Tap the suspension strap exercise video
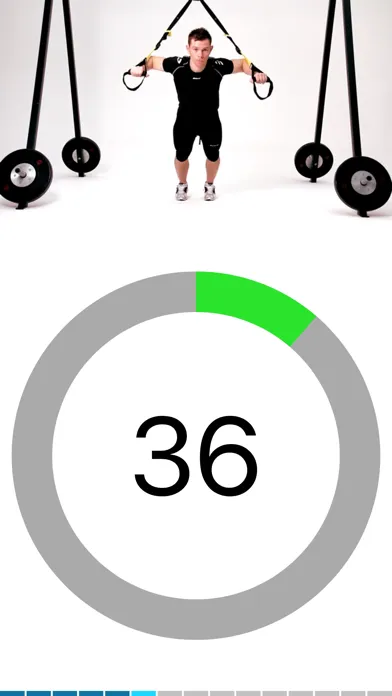The height and width of the screenshot is (696, 392). pyautogui.click(x=196, y=110)
